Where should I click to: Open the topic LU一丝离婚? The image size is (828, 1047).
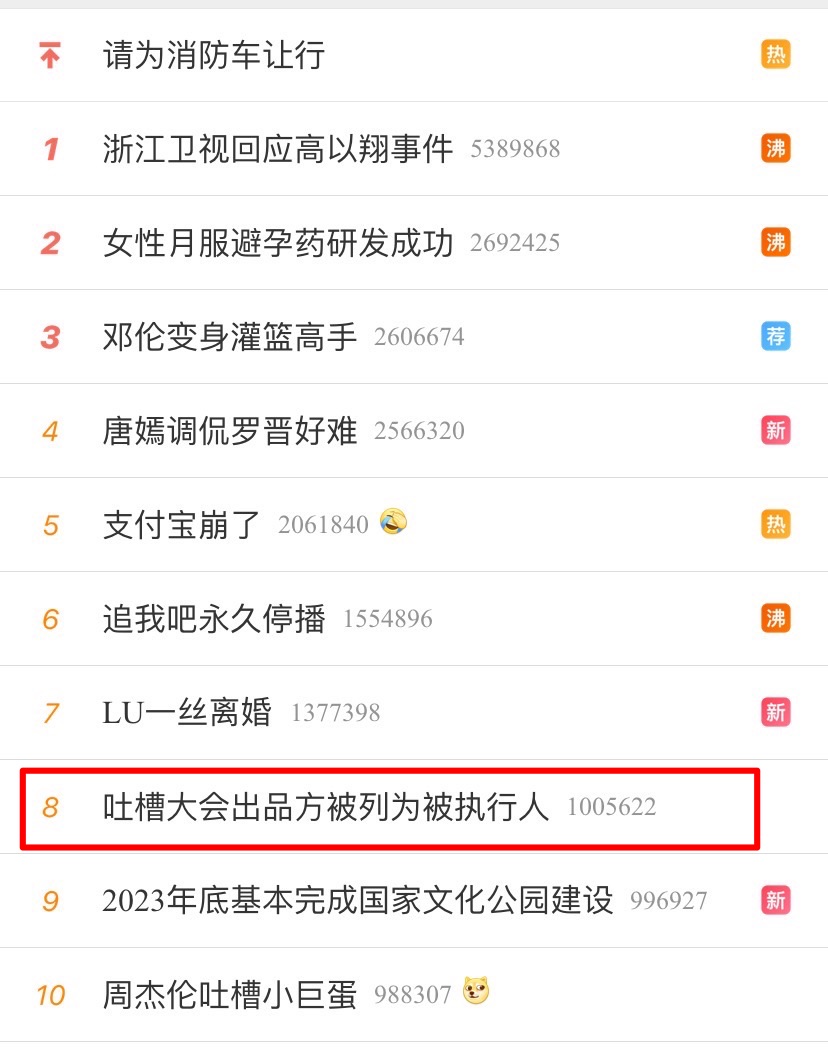[x=189, y=712]
